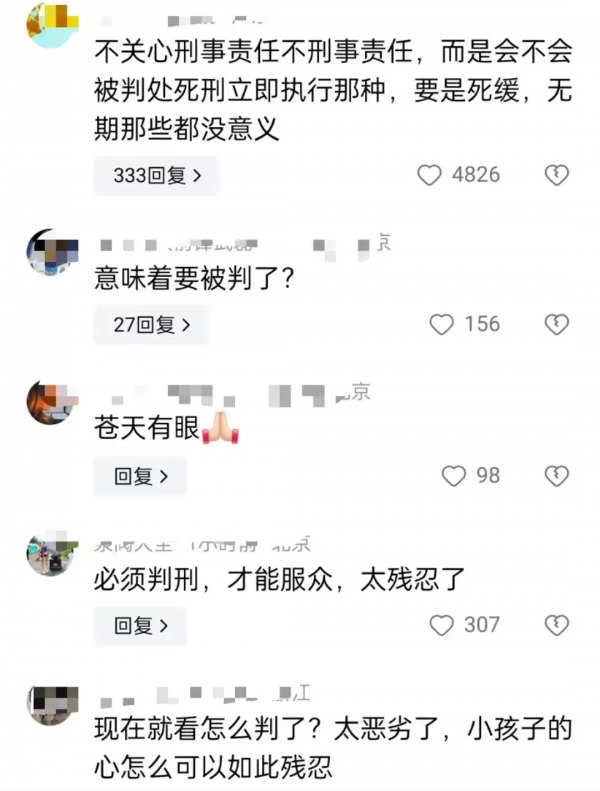
Task: Reply to the comment 必须判刑,才能服众
Action: tap(140, 626)
